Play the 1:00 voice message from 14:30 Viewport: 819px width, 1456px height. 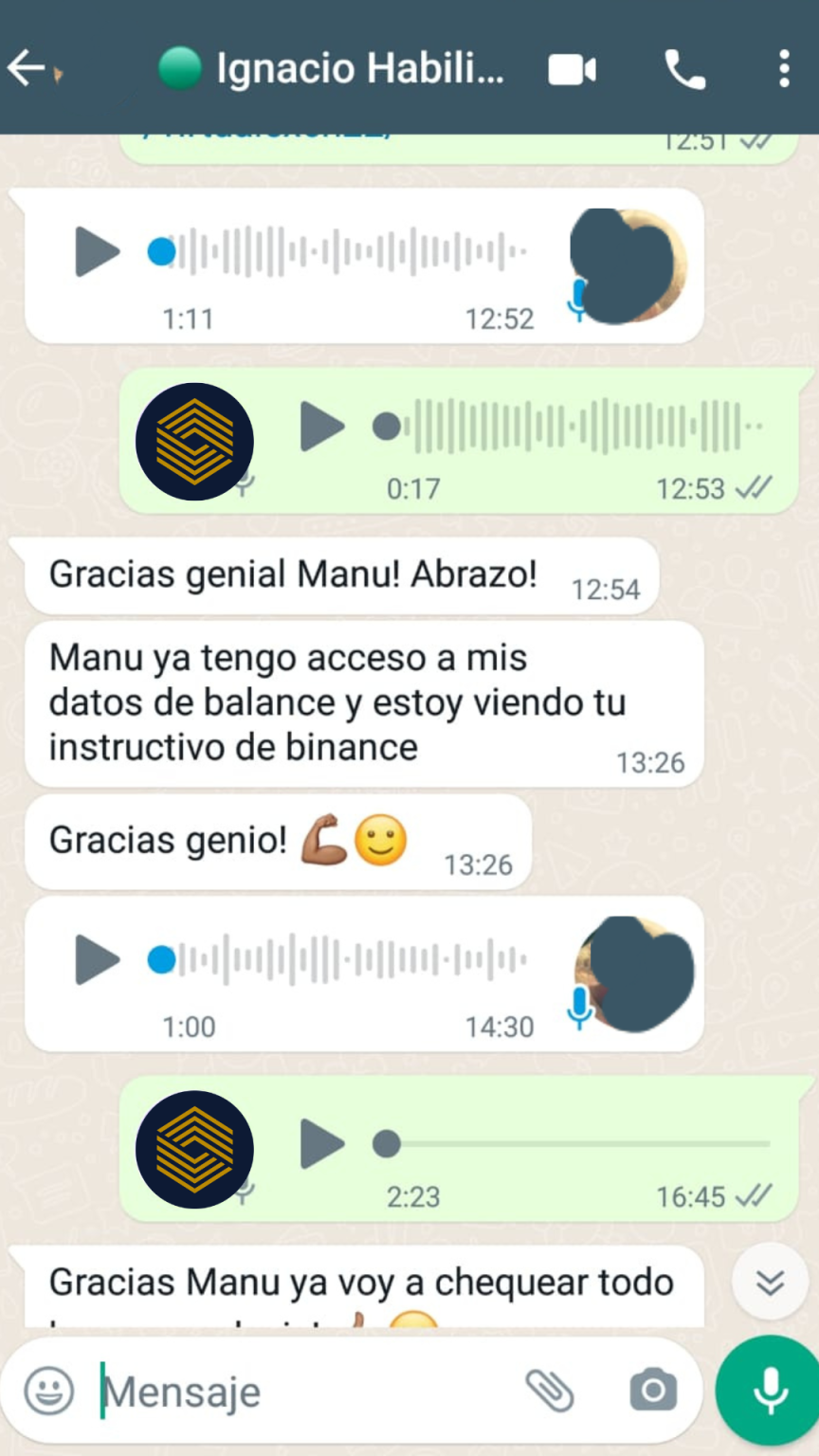tap(97, 959)
